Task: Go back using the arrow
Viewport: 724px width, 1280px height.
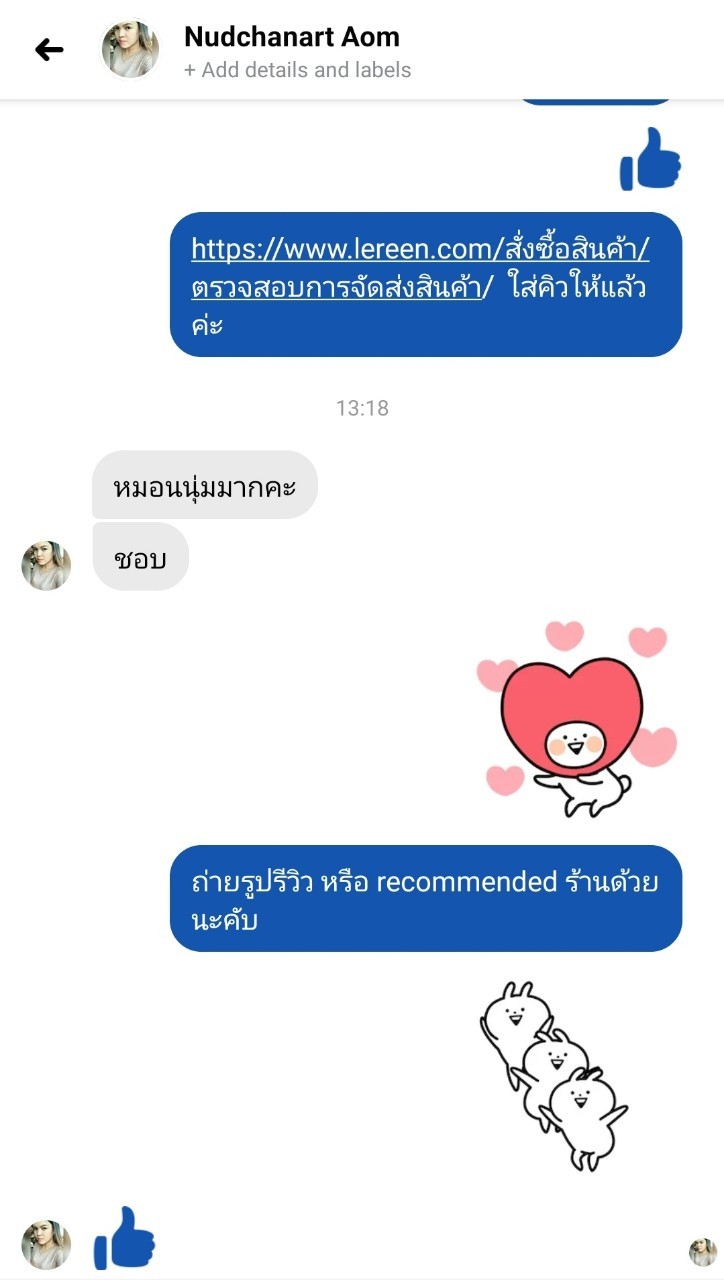Action: pos(49,49)
